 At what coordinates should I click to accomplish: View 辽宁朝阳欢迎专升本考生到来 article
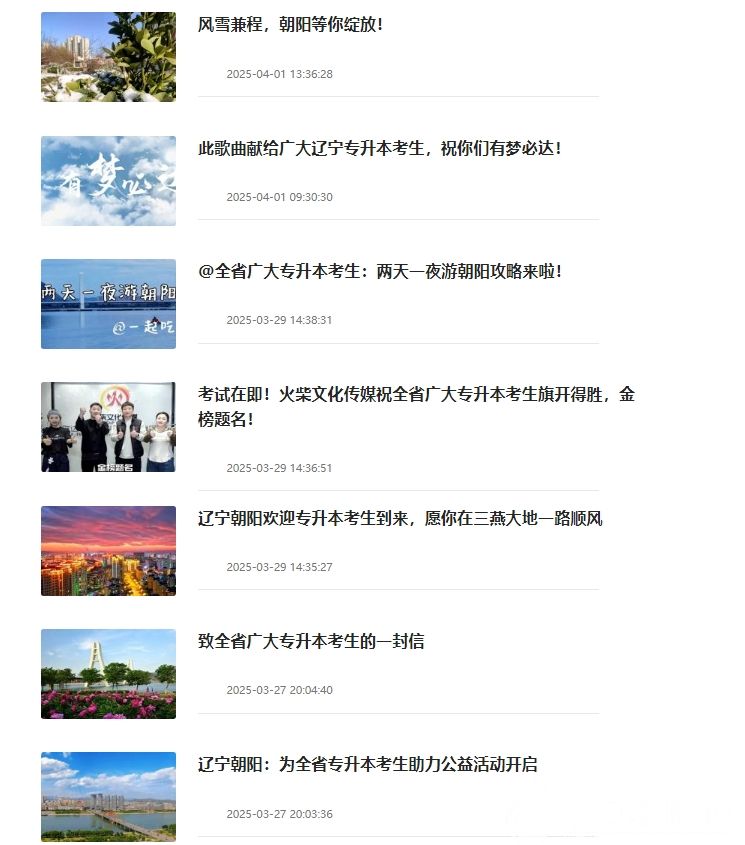pos(400,519)
